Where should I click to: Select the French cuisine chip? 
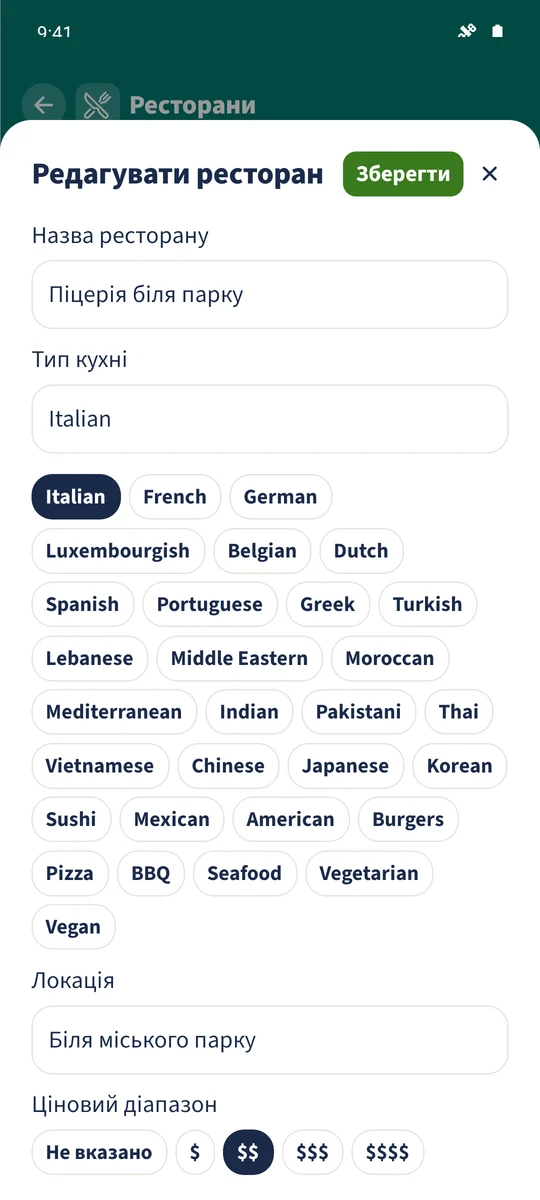point(175,497)
